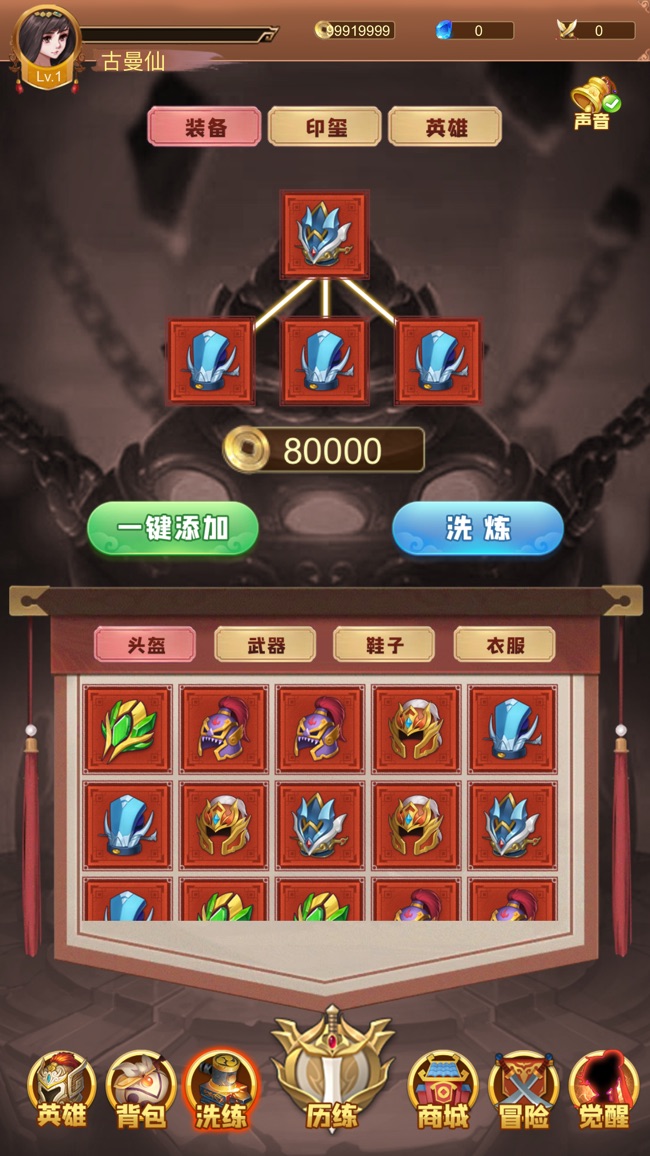Tap the 洗炼 blue button
This screenshot has height=1156, width=650.
coord(477,528)
